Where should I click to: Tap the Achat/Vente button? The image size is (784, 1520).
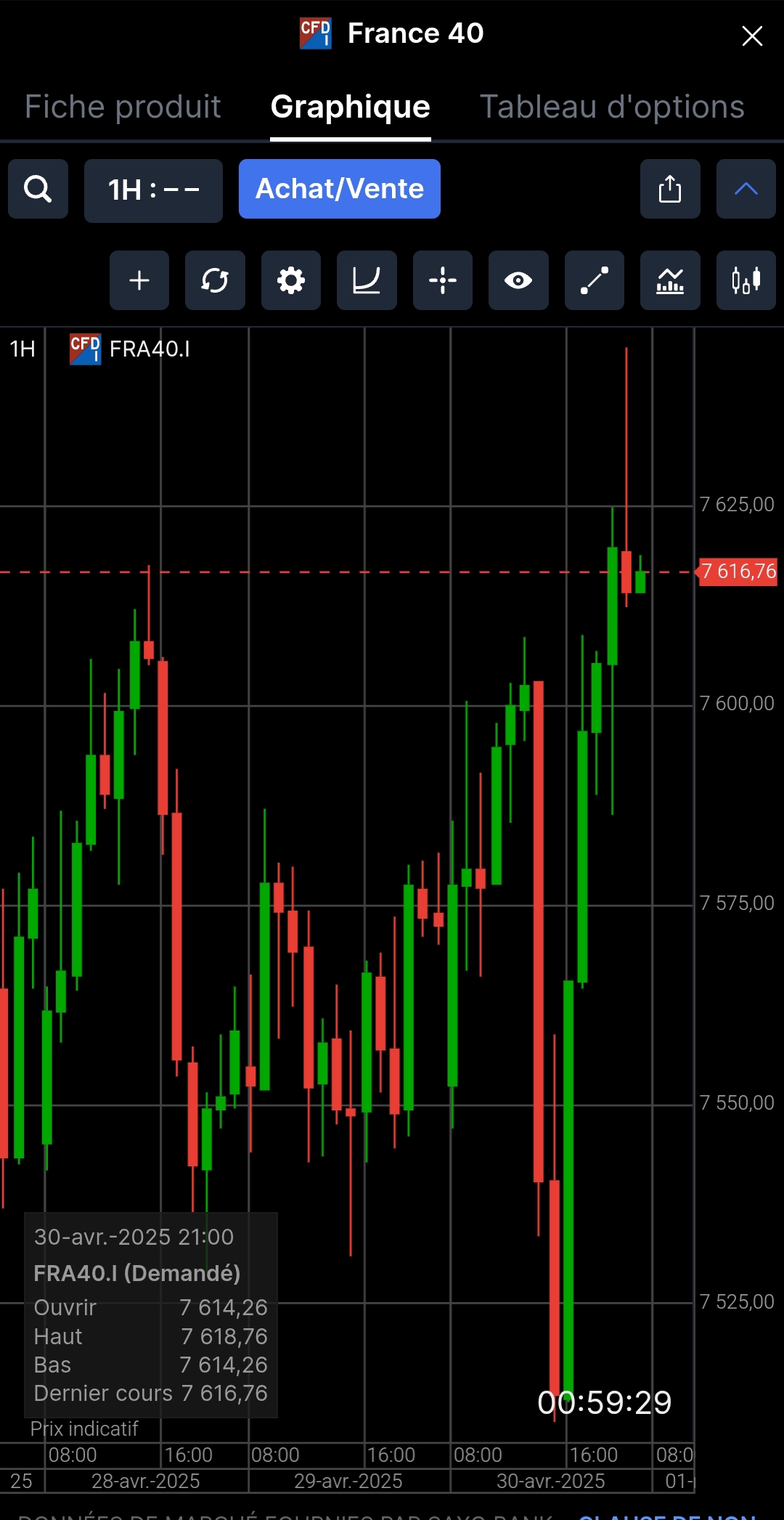pos(339,189)
